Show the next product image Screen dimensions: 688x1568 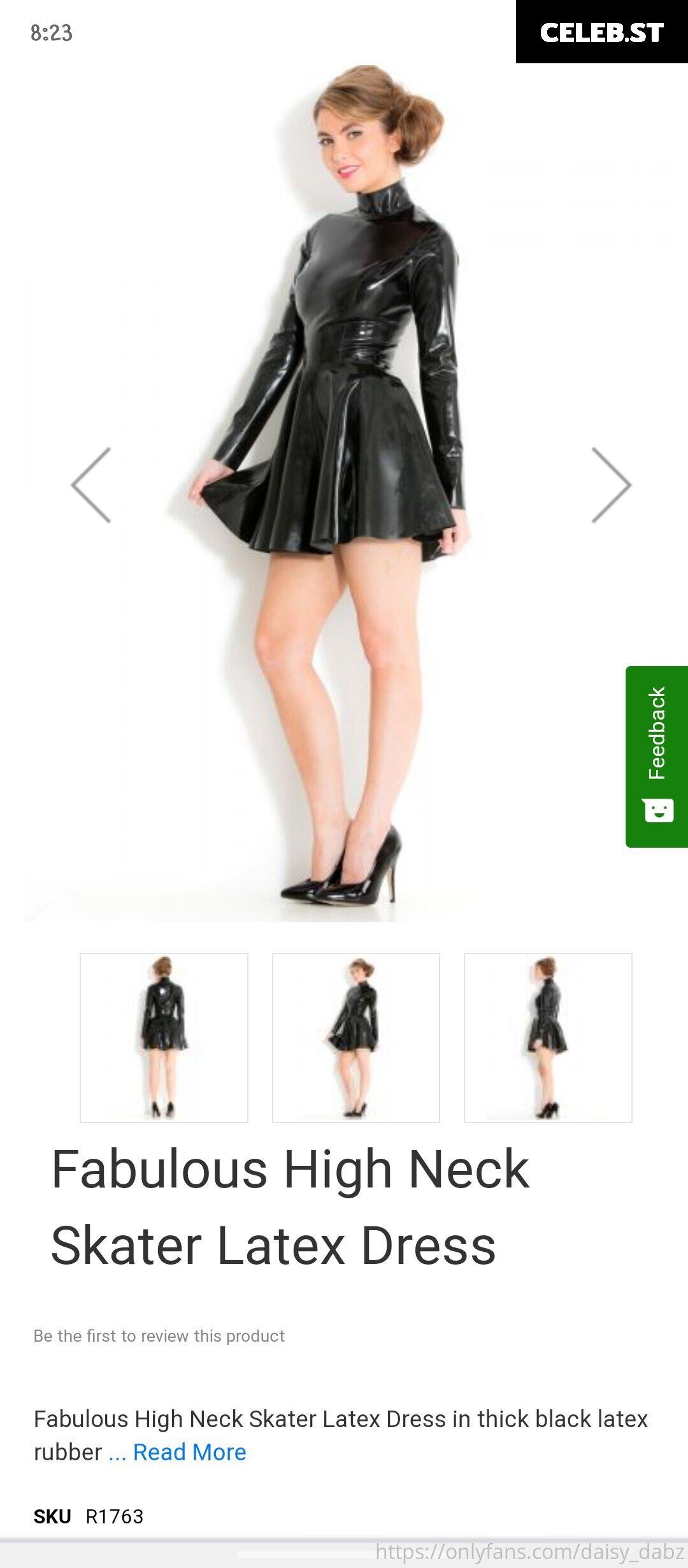tap(612, 485)
